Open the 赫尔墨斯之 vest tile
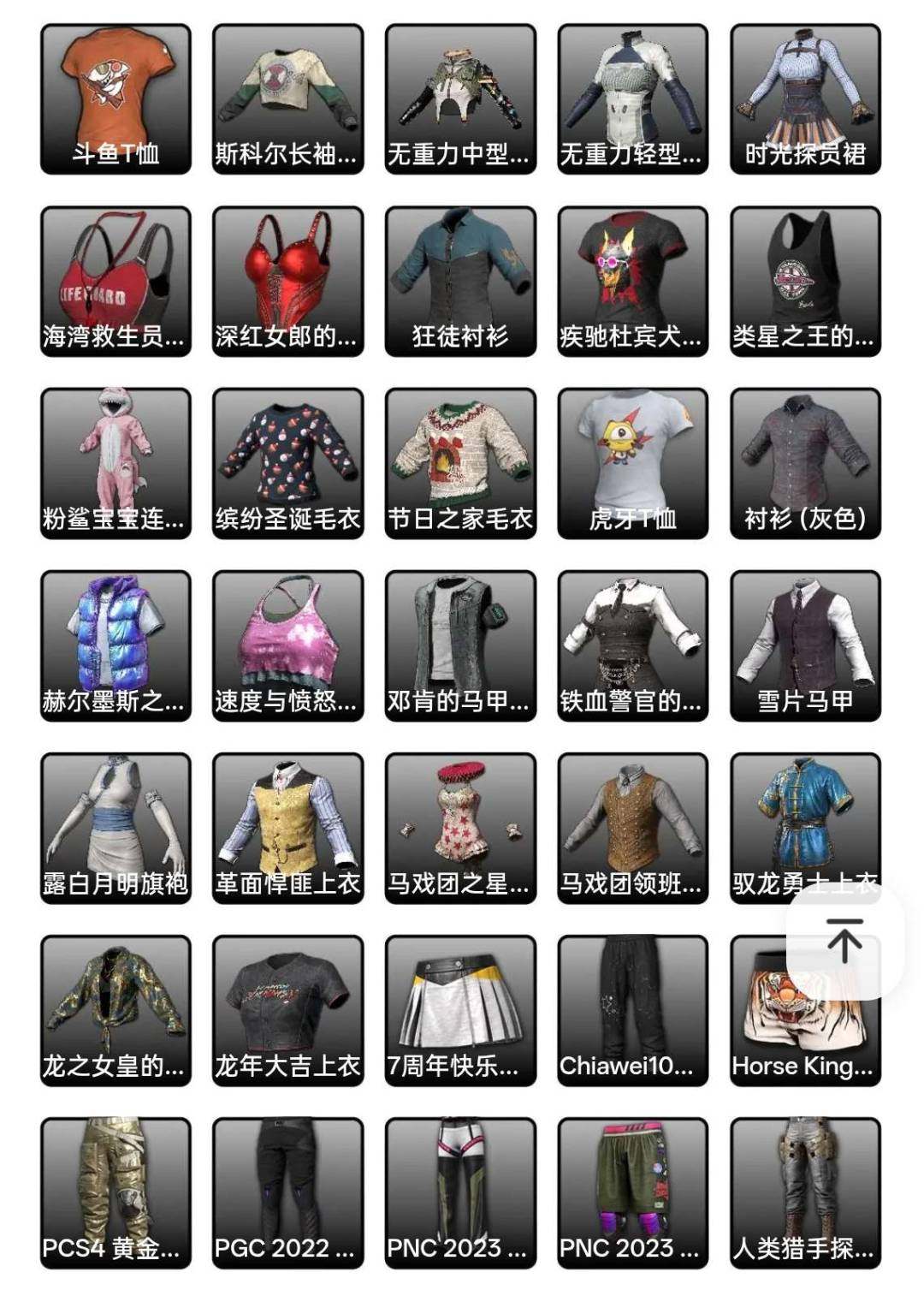 [115, 645]
